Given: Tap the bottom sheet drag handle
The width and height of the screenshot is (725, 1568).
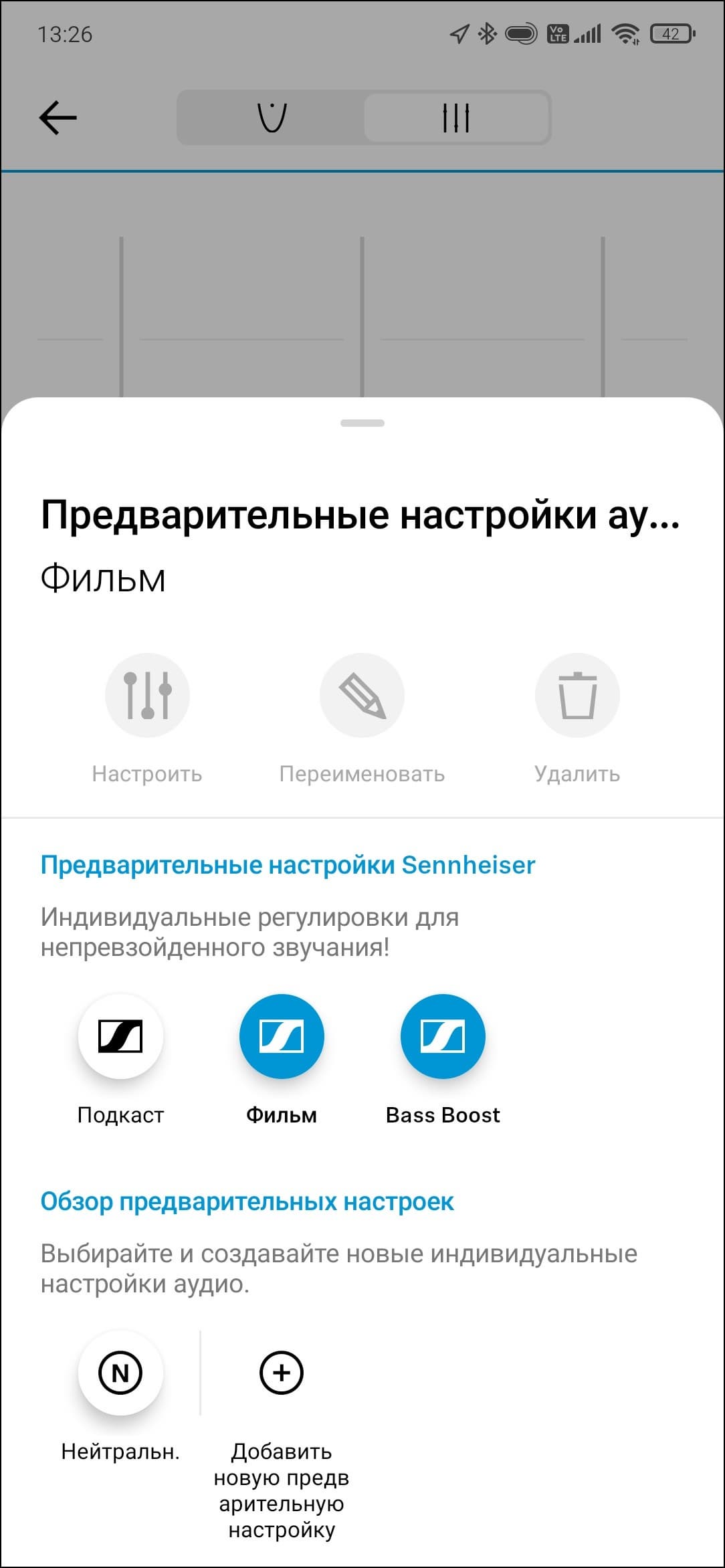Looking at the screenshot, I should [362, 423].
